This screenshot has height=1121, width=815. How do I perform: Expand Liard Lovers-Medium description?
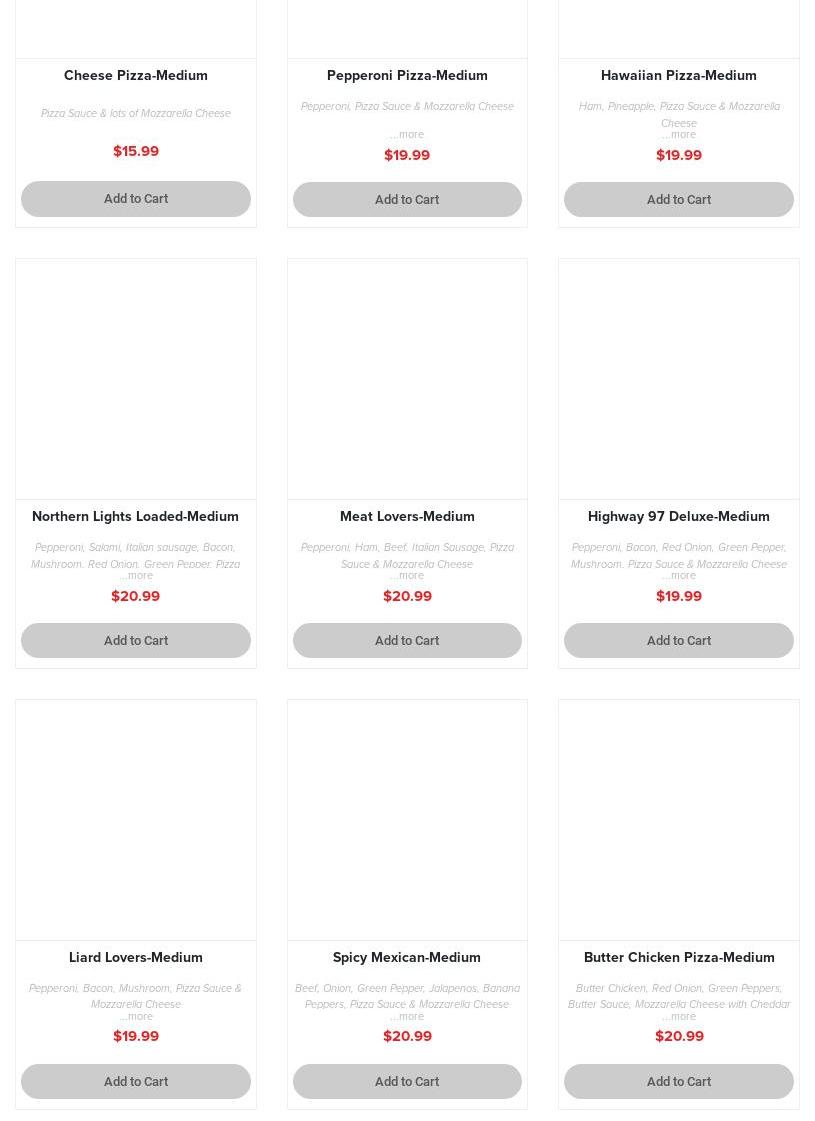pos(136,1017)
